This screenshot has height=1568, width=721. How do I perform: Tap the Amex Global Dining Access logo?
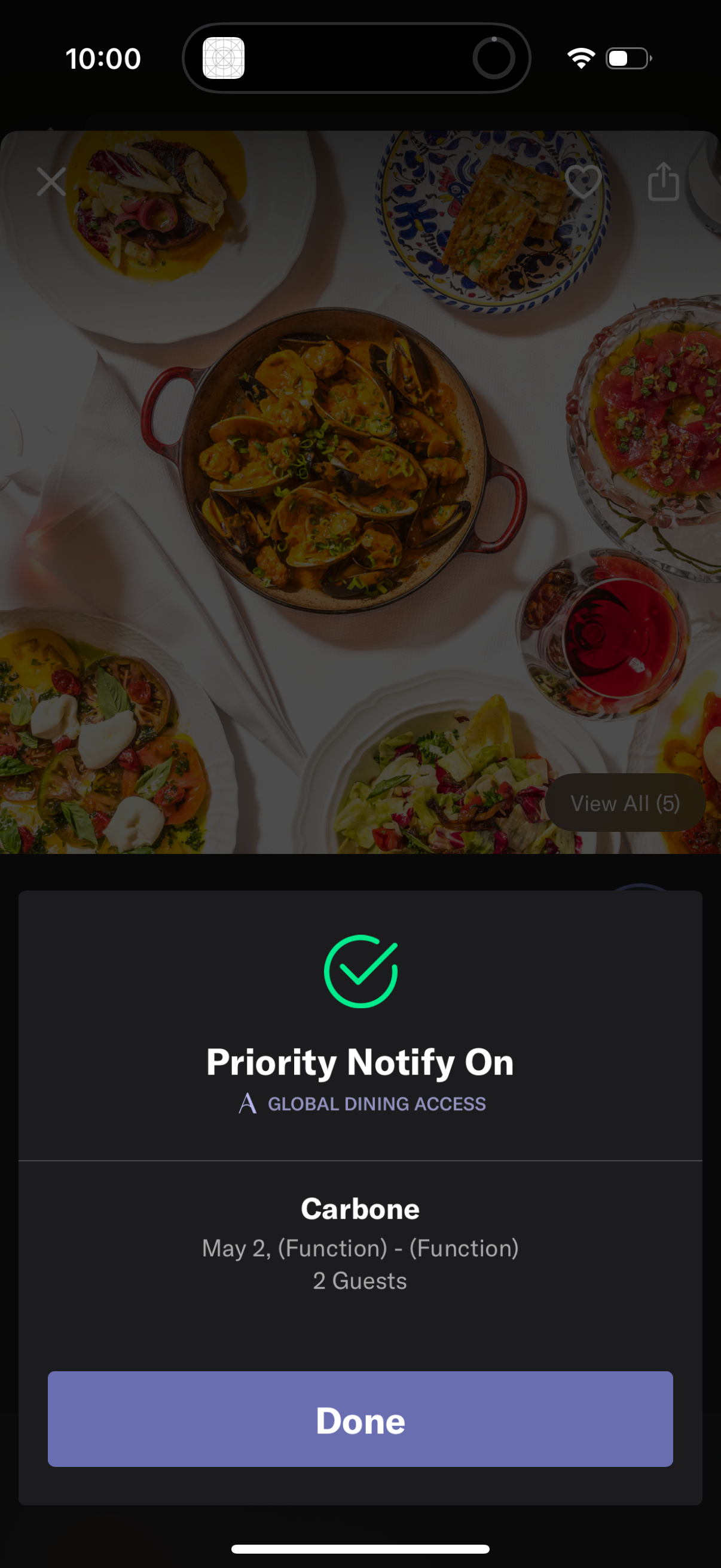tap(249, 1102)
